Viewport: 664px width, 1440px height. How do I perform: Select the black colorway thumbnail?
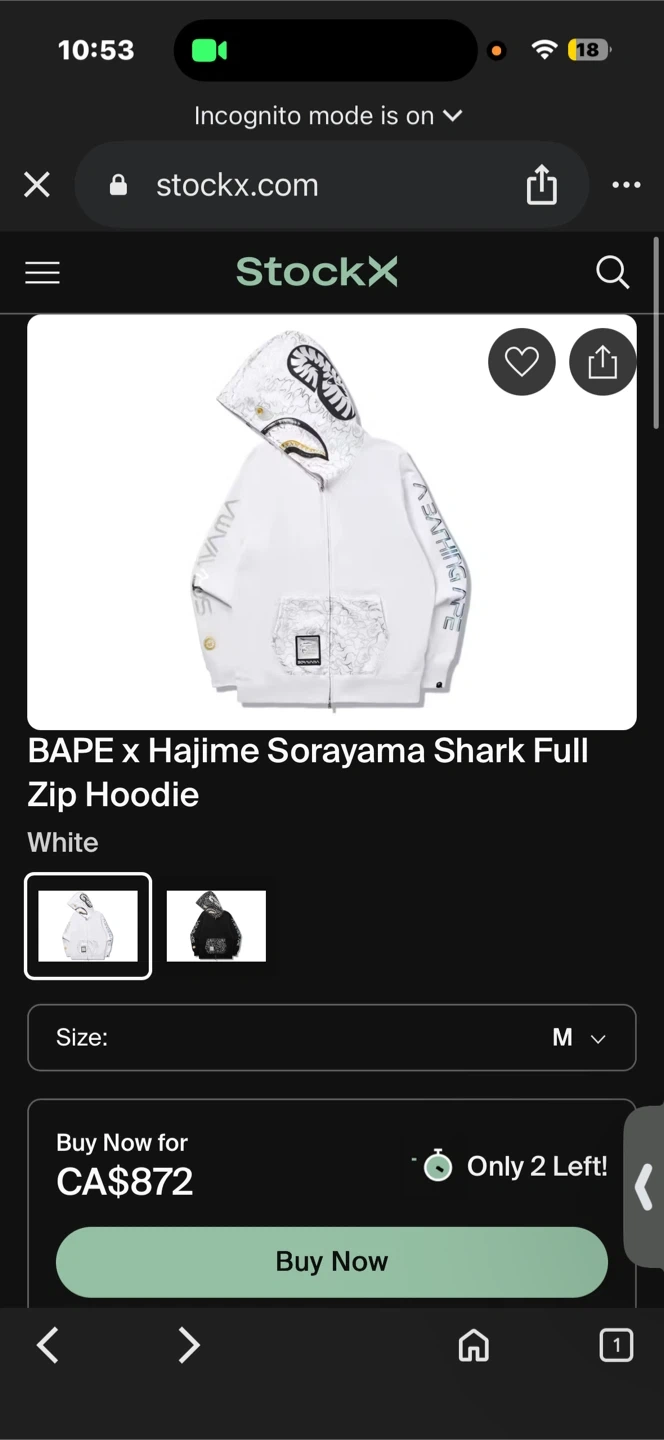(x=216, y=926)
